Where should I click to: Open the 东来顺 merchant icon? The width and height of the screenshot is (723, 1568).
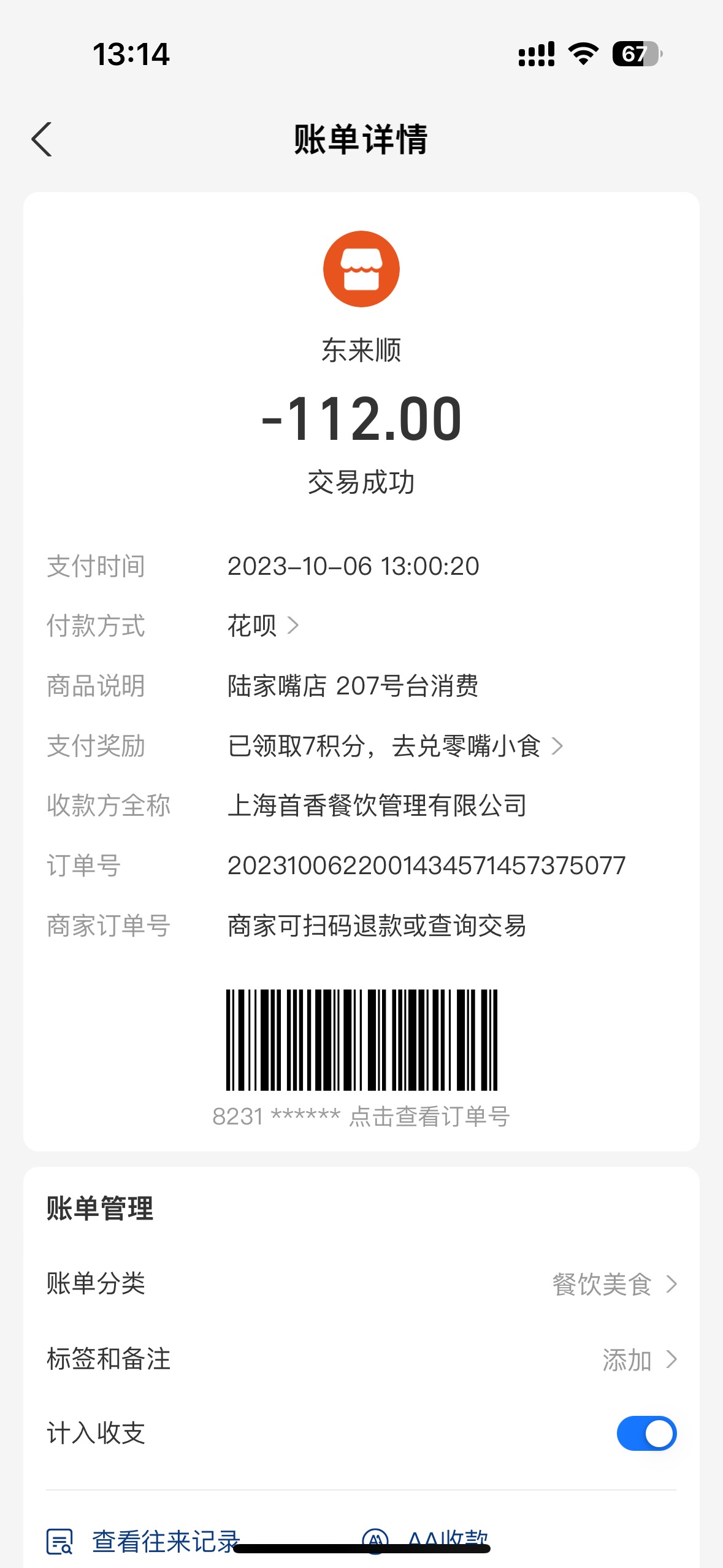click(x=361, y=269)
